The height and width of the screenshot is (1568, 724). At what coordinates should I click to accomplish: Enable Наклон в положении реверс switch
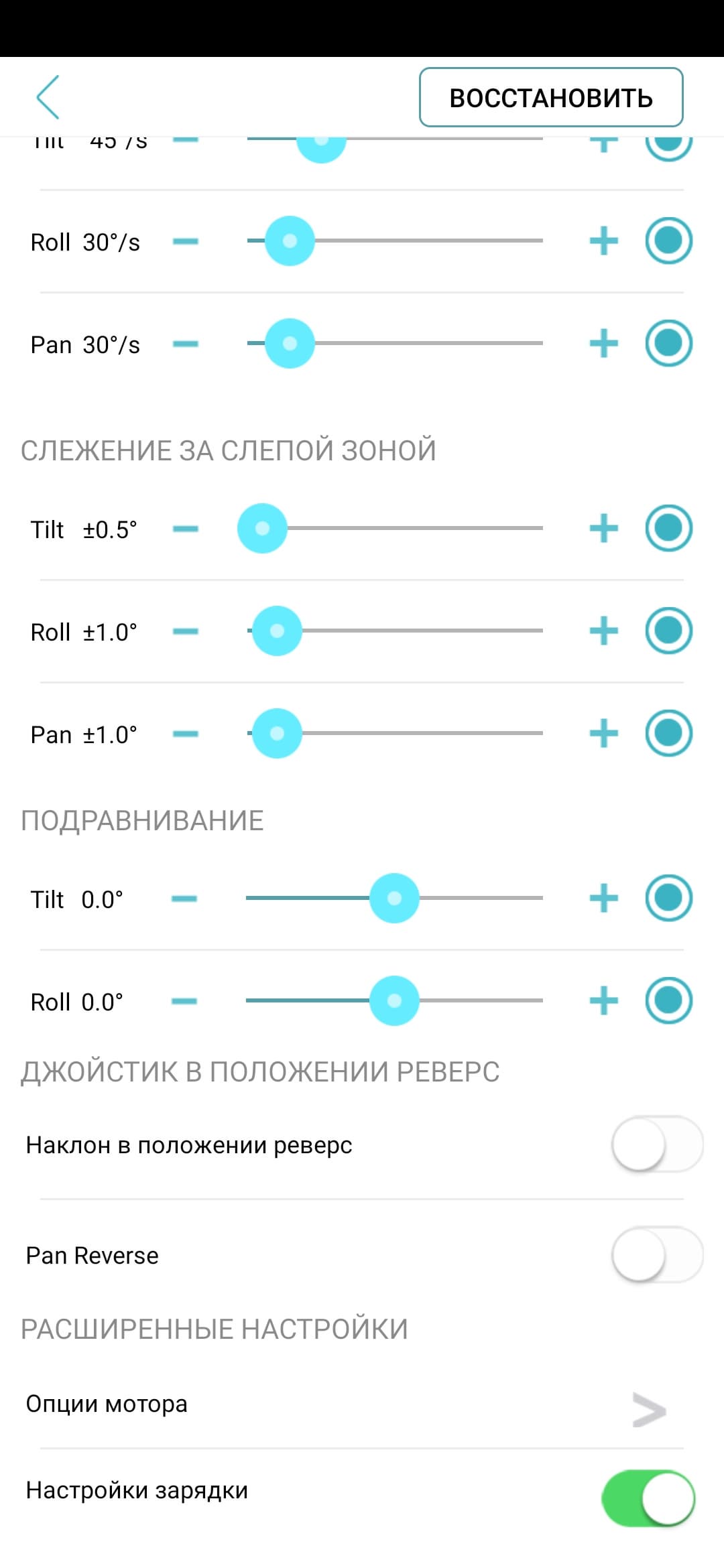657,1145
